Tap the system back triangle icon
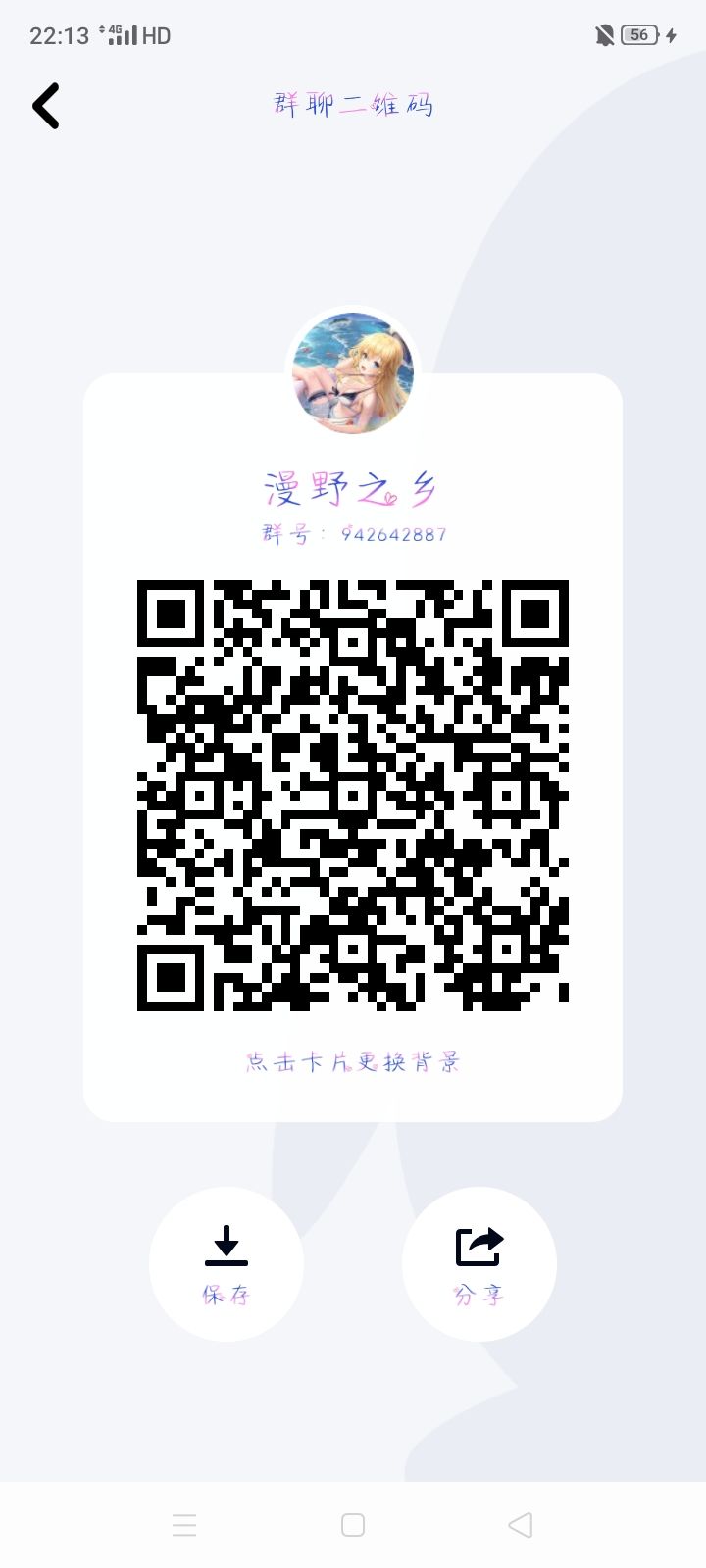This screenshot has height=1568, width=706. coord(521,1525)
